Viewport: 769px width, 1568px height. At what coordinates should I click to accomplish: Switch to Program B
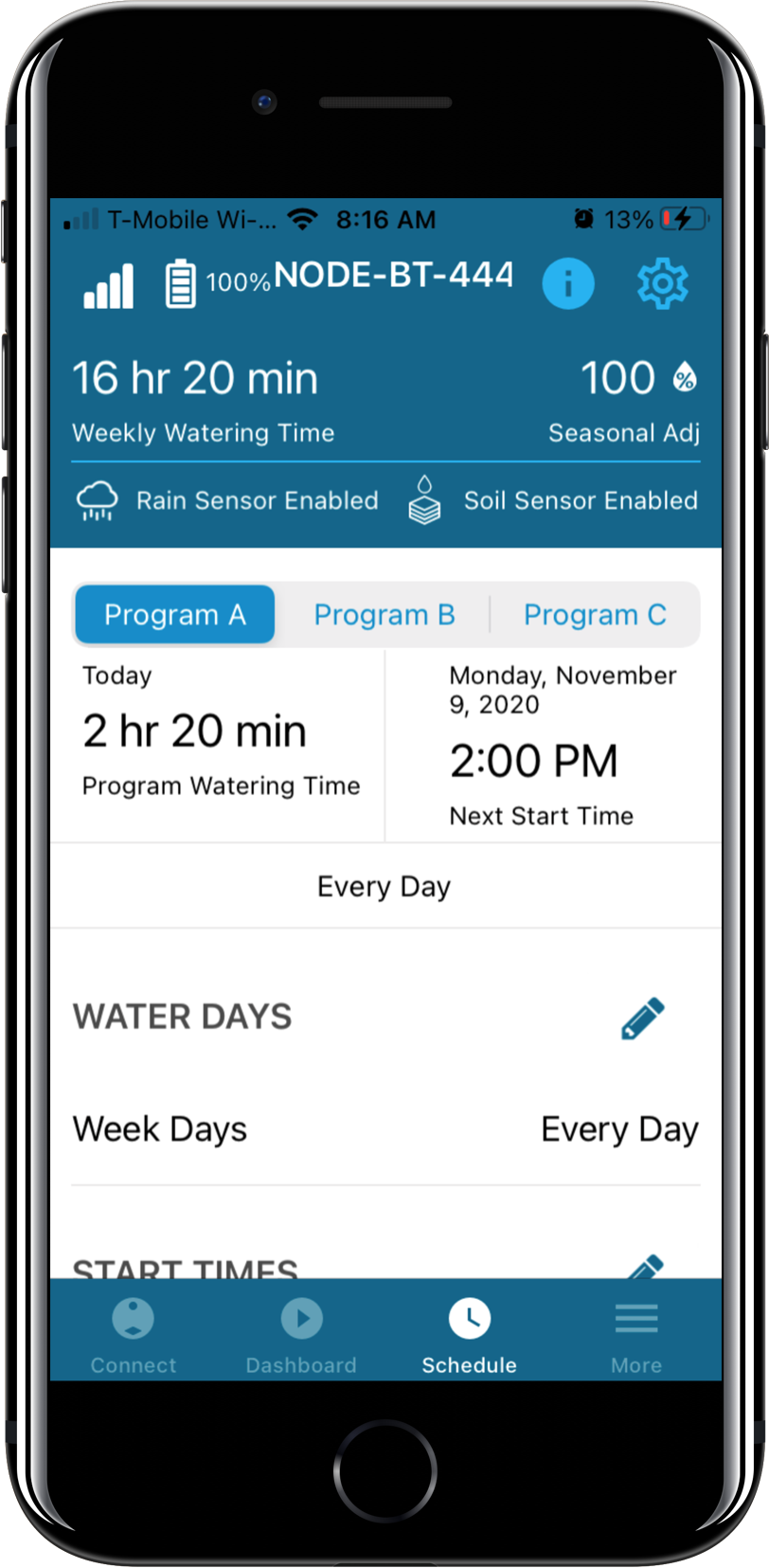click(384, 615)
